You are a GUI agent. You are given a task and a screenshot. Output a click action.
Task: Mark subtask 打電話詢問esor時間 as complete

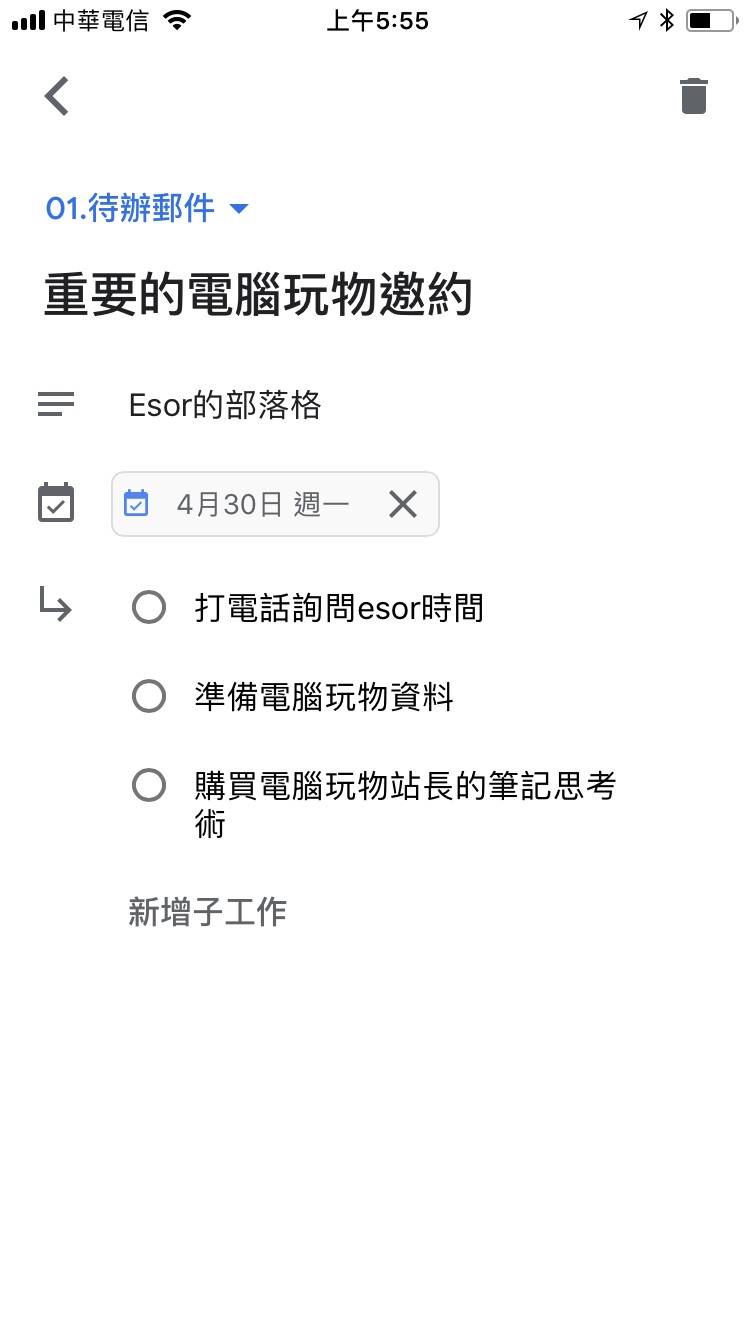click(149, 607)
